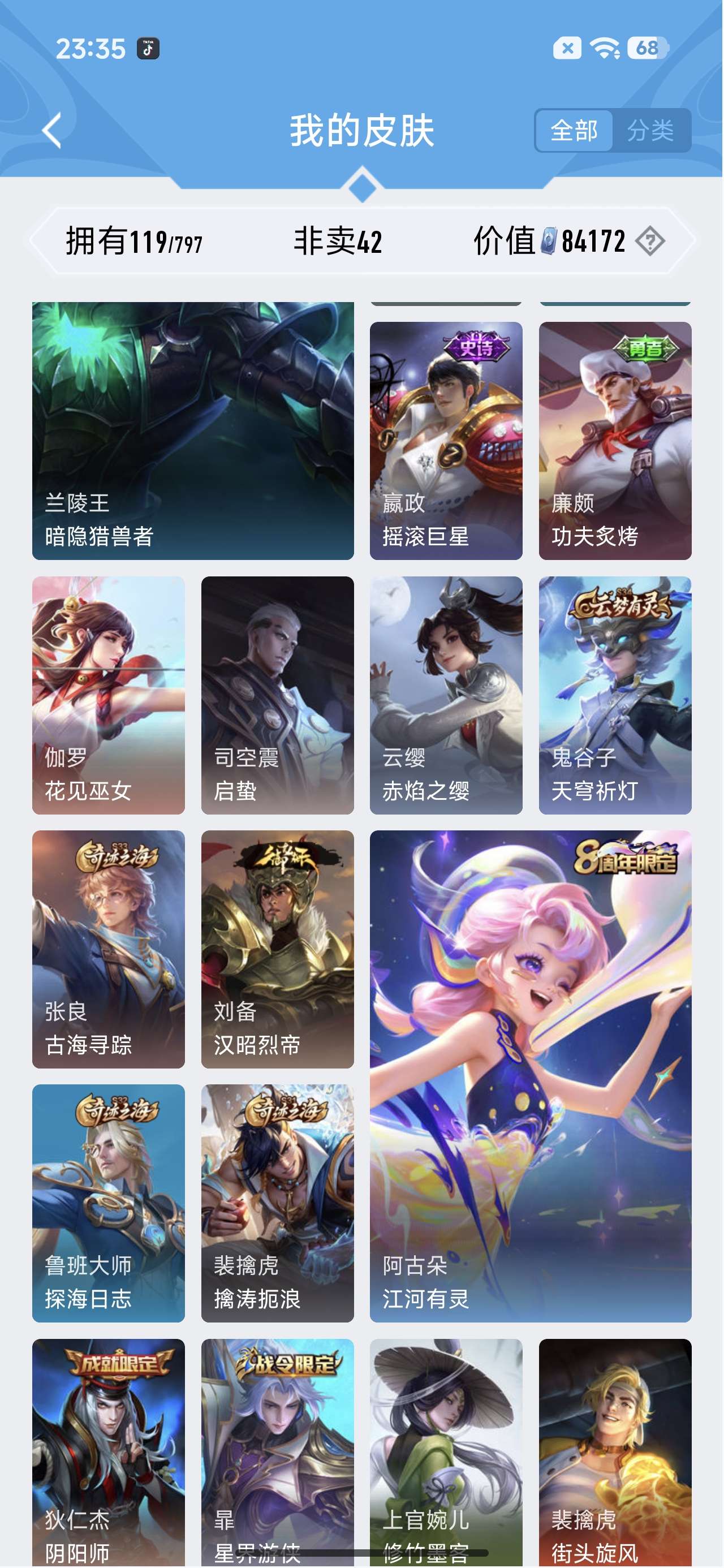Switch to the 分类 tab

650,130
